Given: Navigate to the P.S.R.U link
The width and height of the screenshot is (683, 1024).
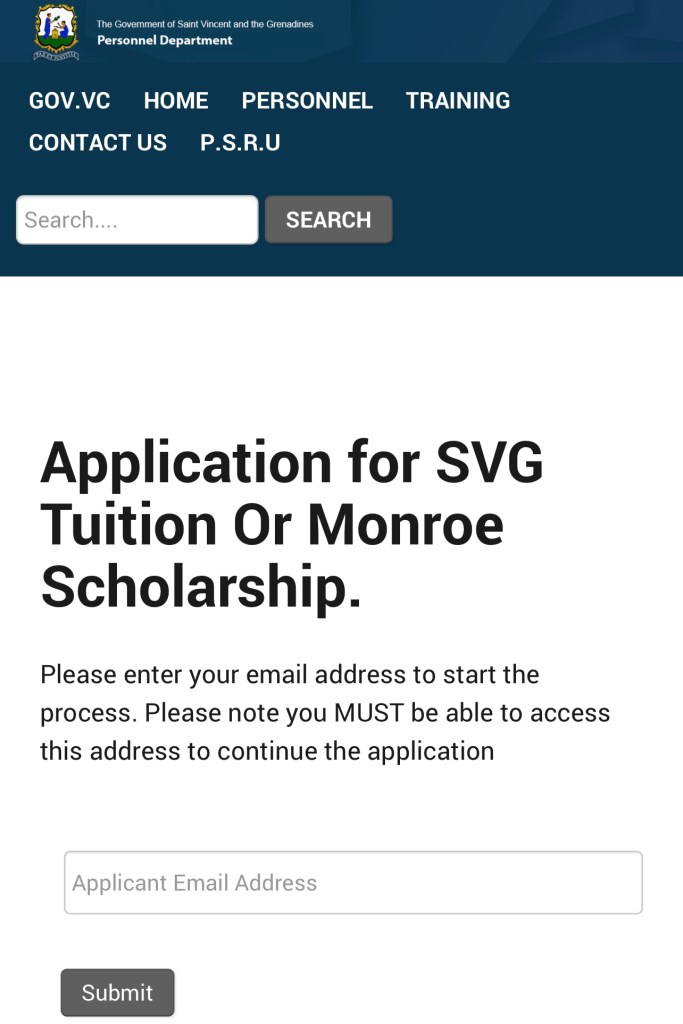Looking at the screenshot, I should [x=240, y=143].
